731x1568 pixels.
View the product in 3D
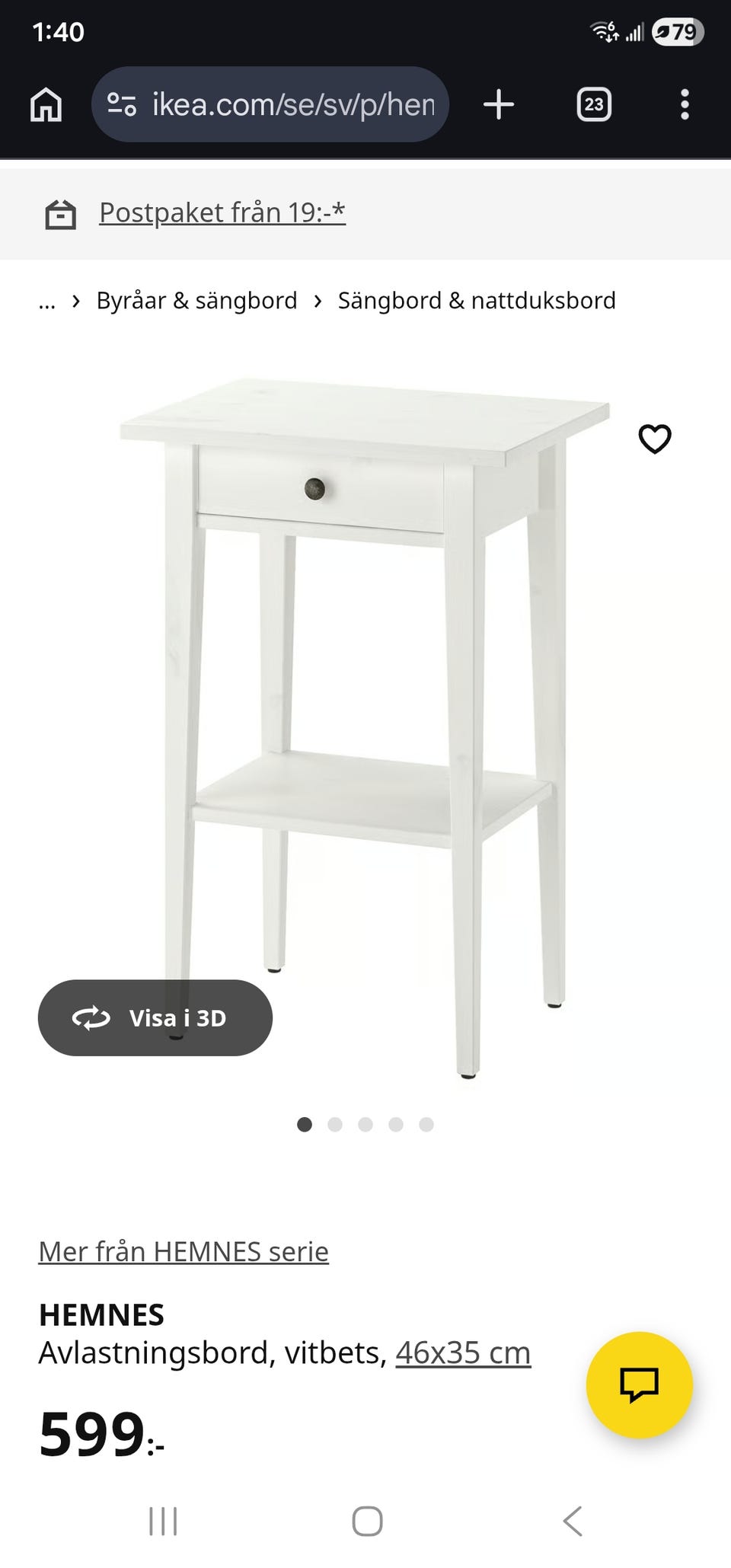(x=155, y=1017)
